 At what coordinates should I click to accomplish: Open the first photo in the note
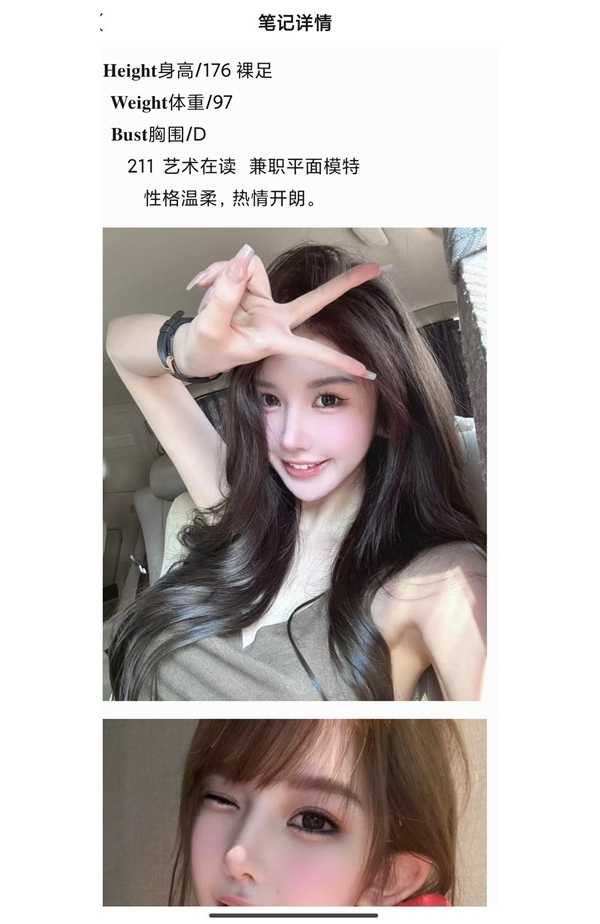pos(295,463)
